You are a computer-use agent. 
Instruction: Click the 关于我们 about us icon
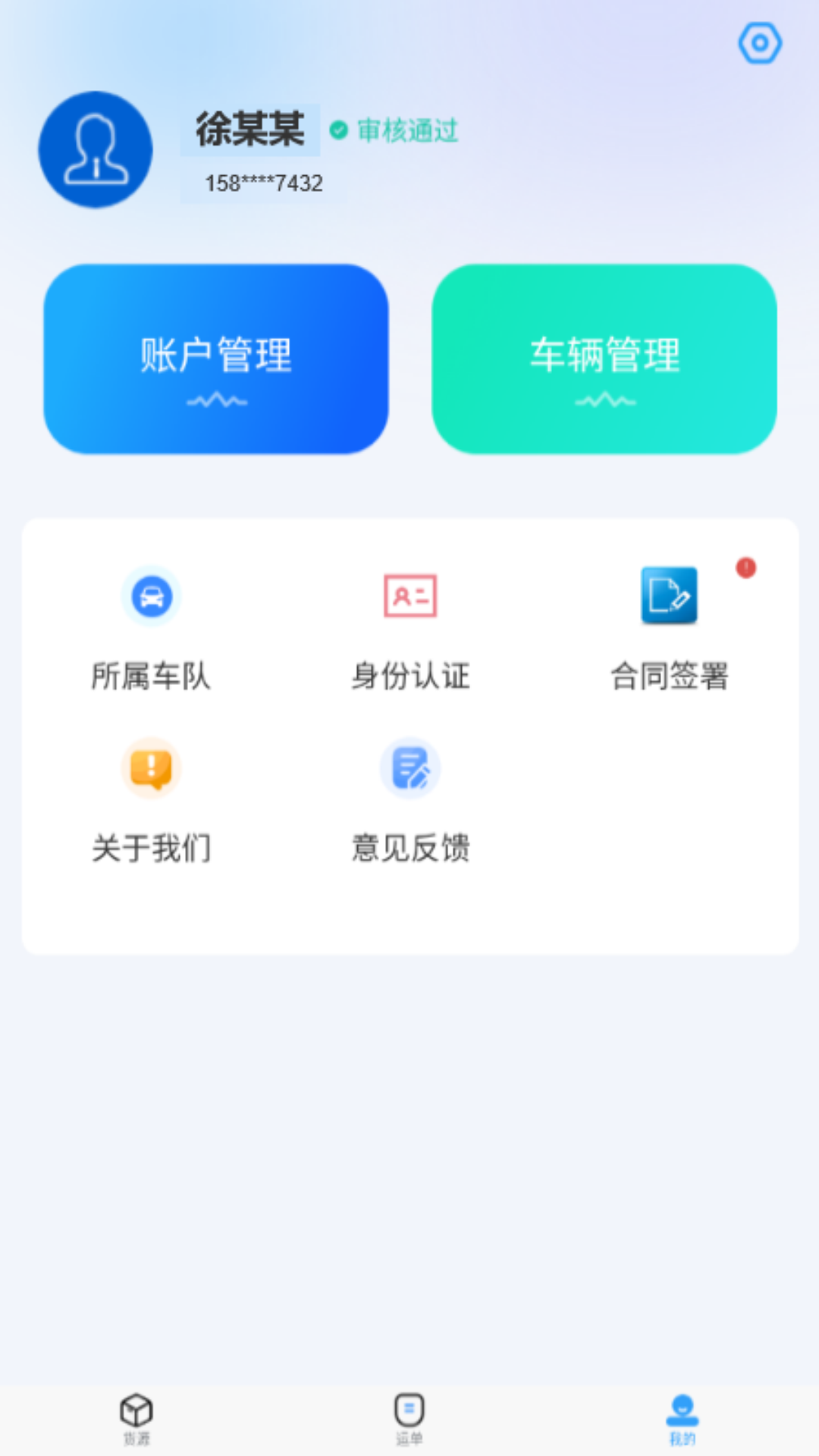coord(151,767)
